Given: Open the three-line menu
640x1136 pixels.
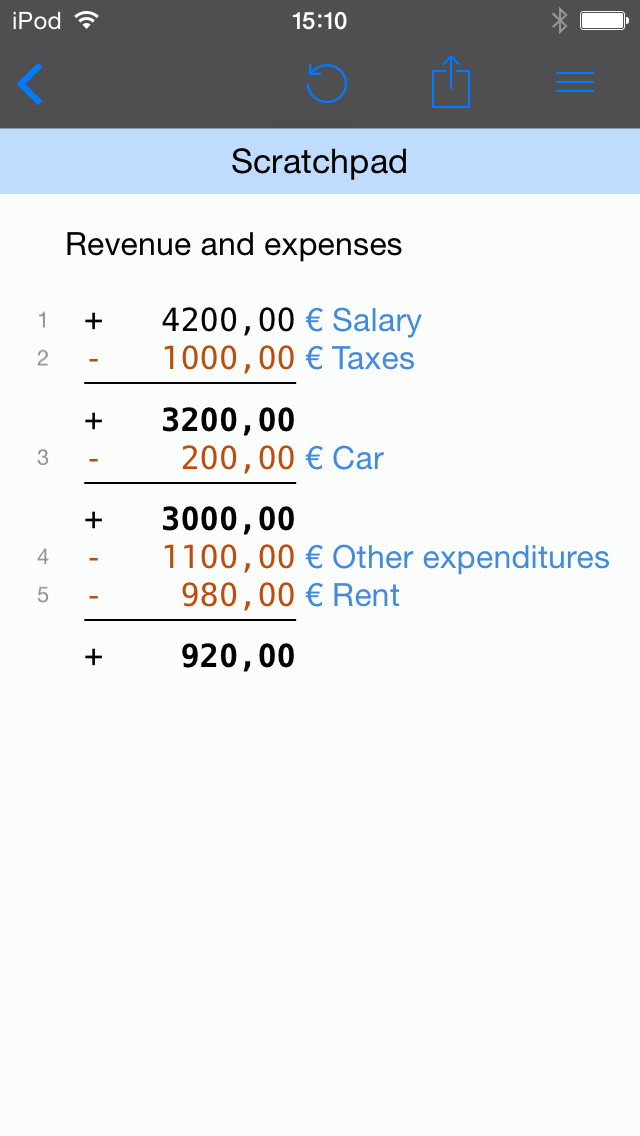Looking at the screenshot, I should click(575, 83).
